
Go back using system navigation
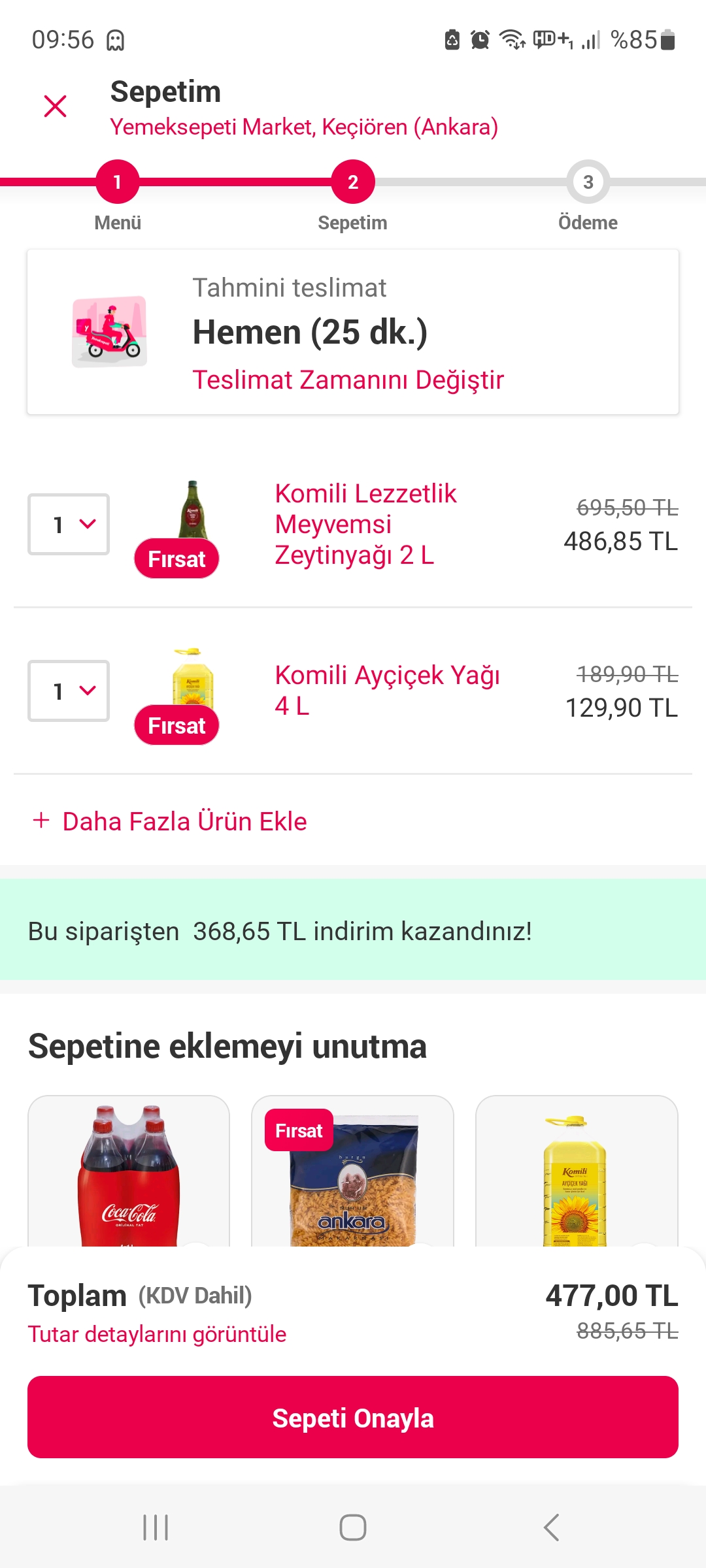click(551, 1527)
